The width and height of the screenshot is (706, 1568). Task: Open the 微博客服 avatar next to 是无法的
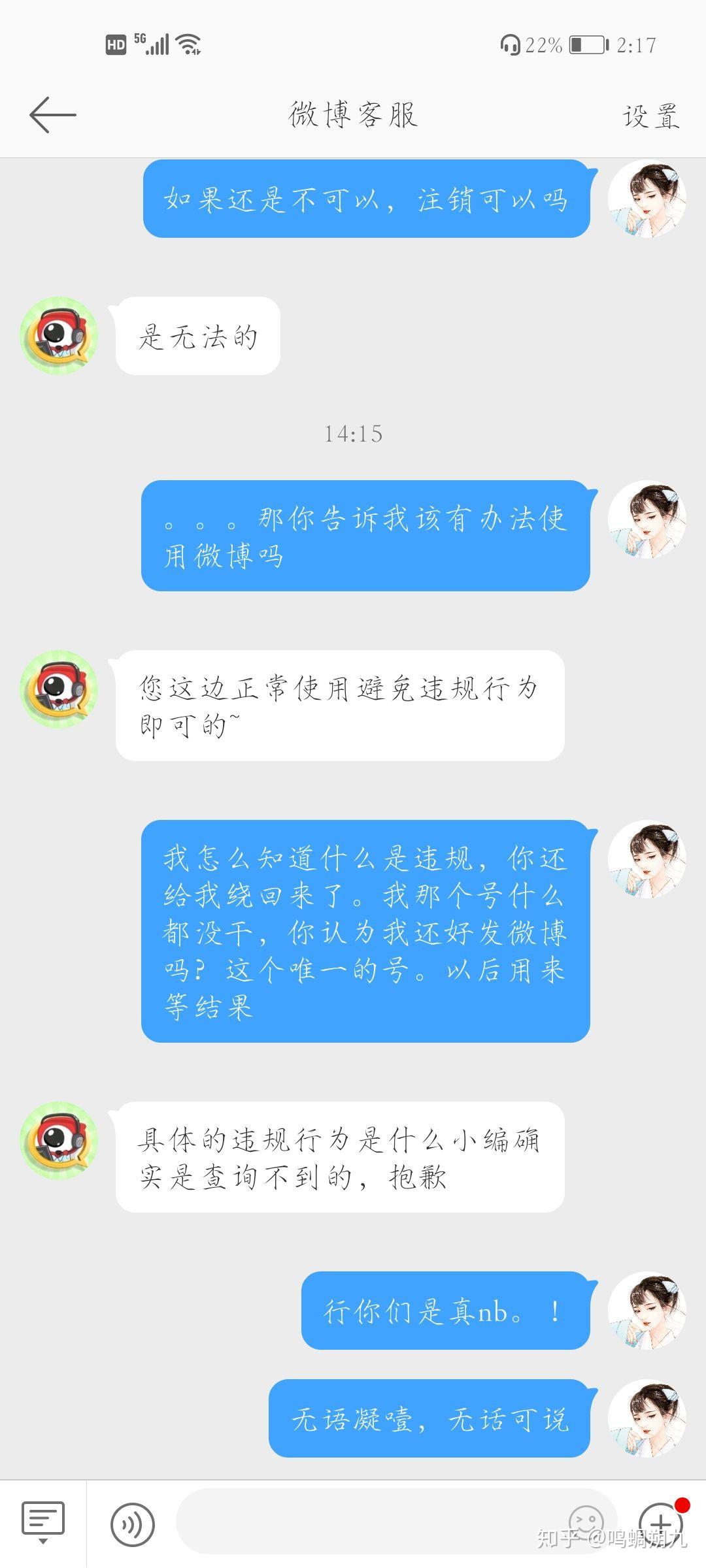tap(59, 336)
